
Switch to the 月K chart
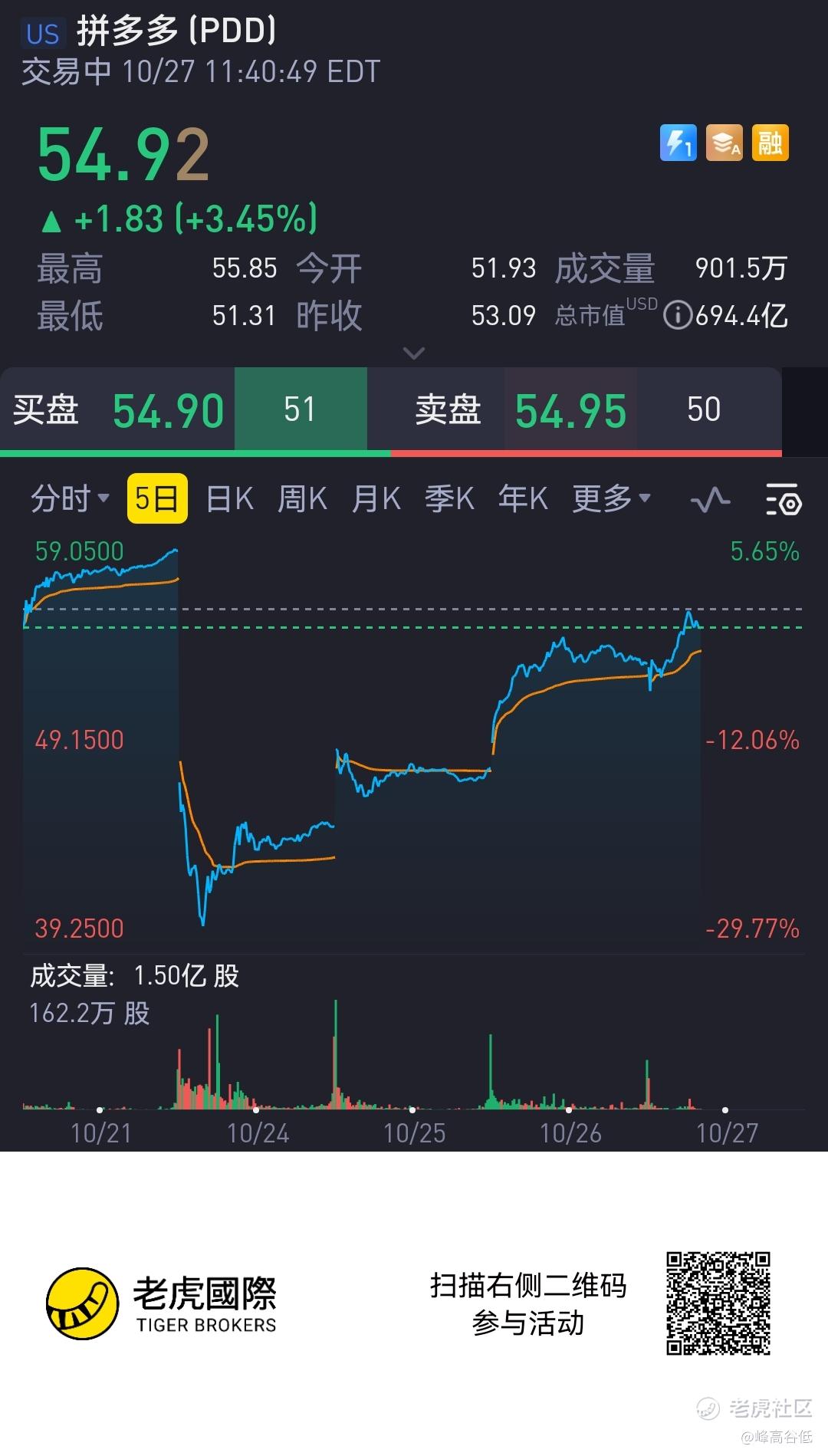click(376, 499)
